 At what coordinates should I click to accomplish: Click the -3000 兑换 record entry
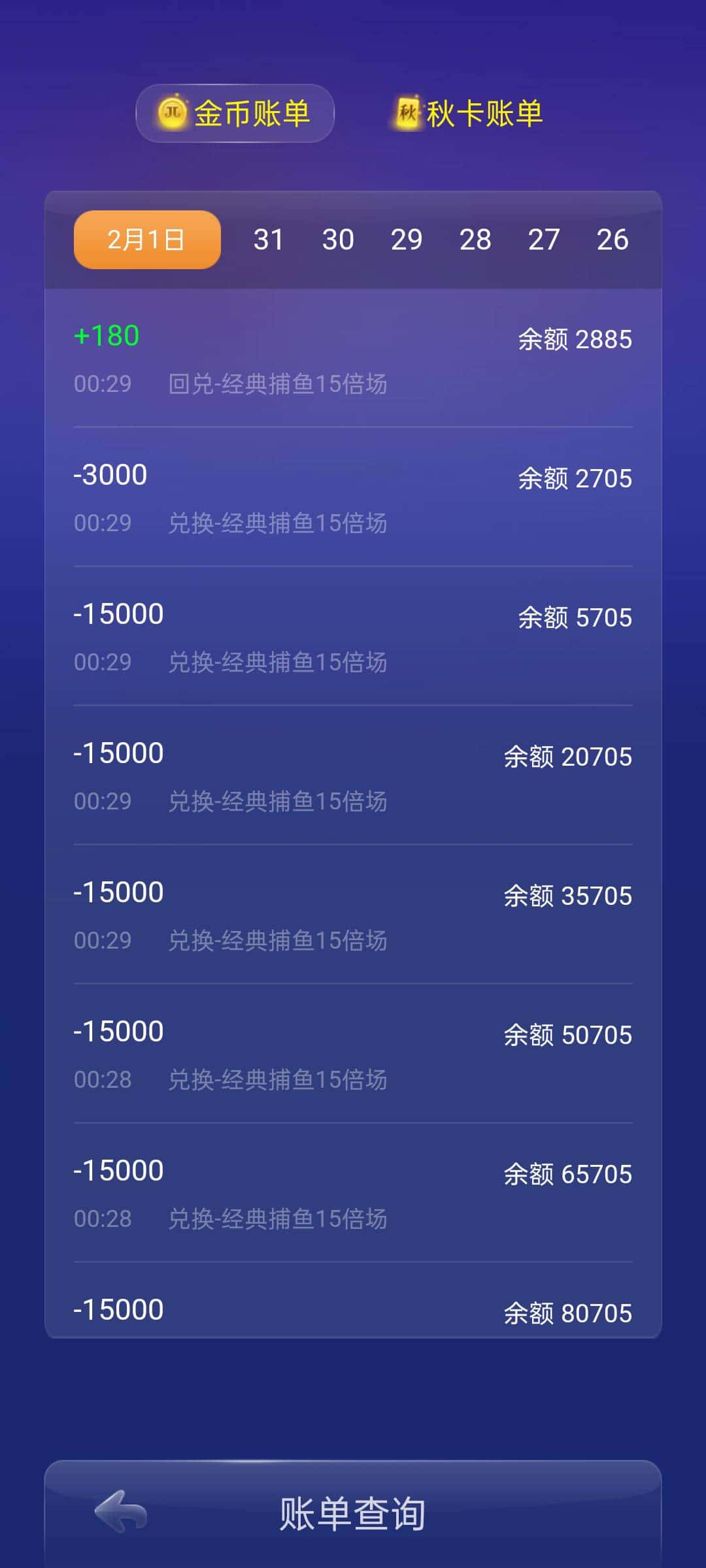tap(110, 474)
